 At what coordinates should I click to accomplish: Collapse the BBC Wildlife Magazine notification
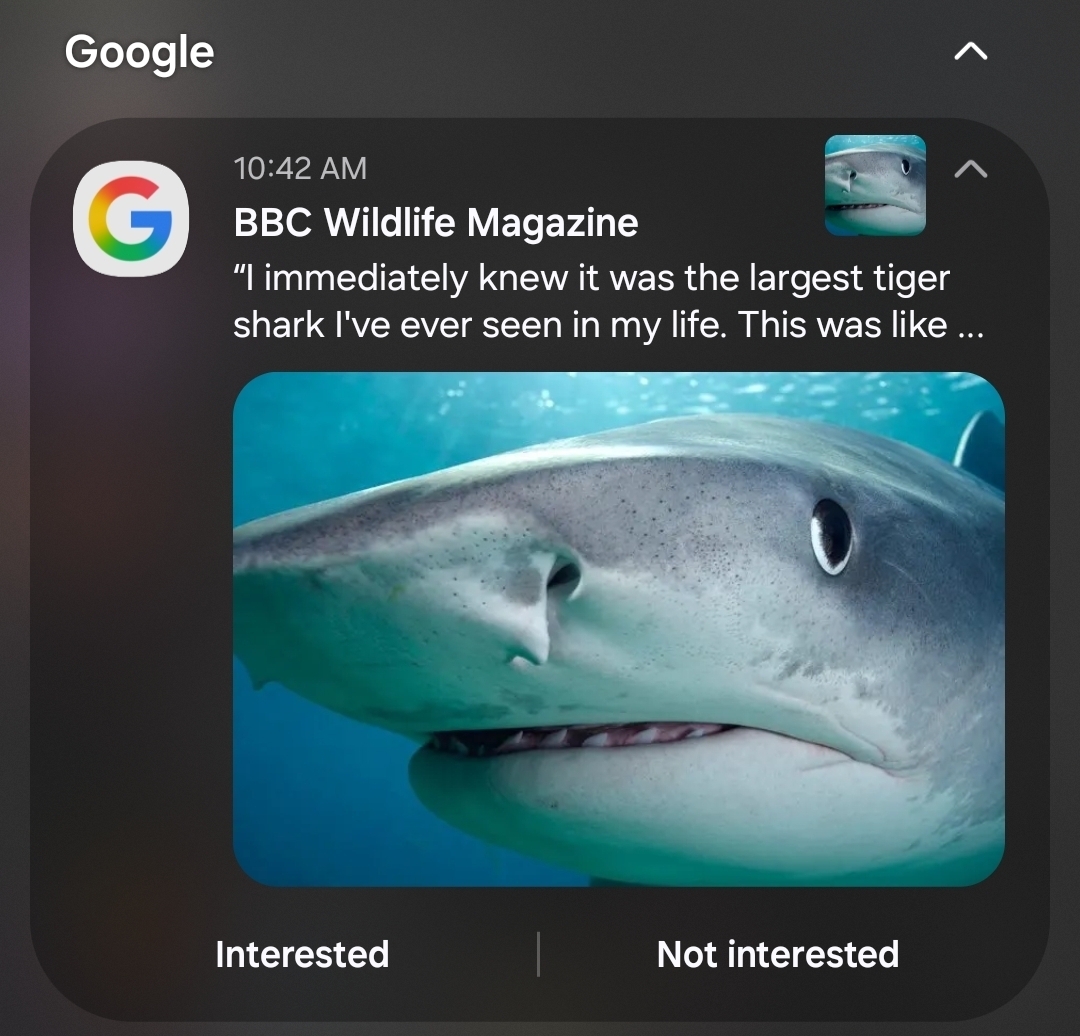pos(970,170)
